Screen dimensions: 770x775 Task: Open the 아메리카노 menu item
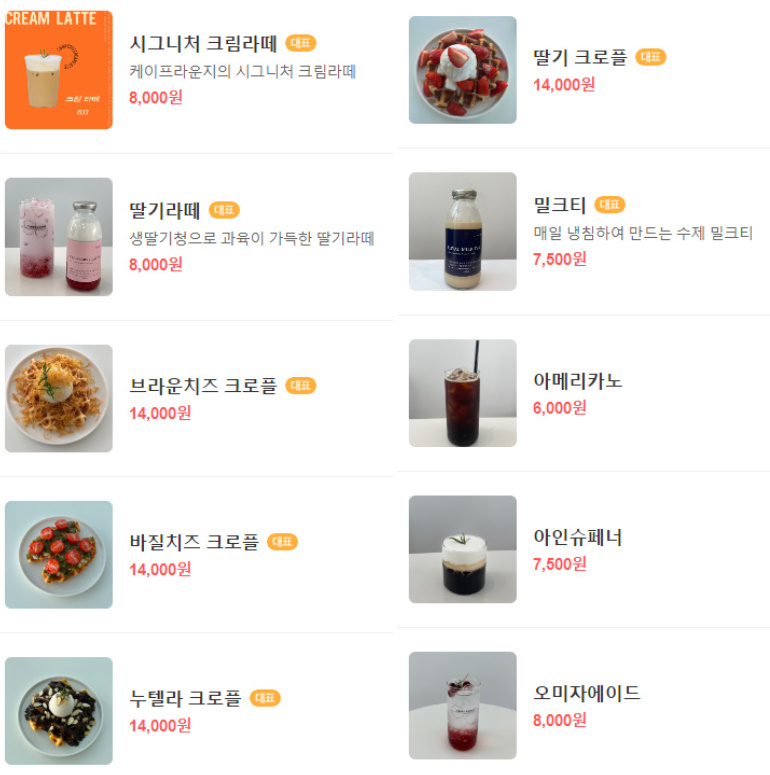coord(583,393)
